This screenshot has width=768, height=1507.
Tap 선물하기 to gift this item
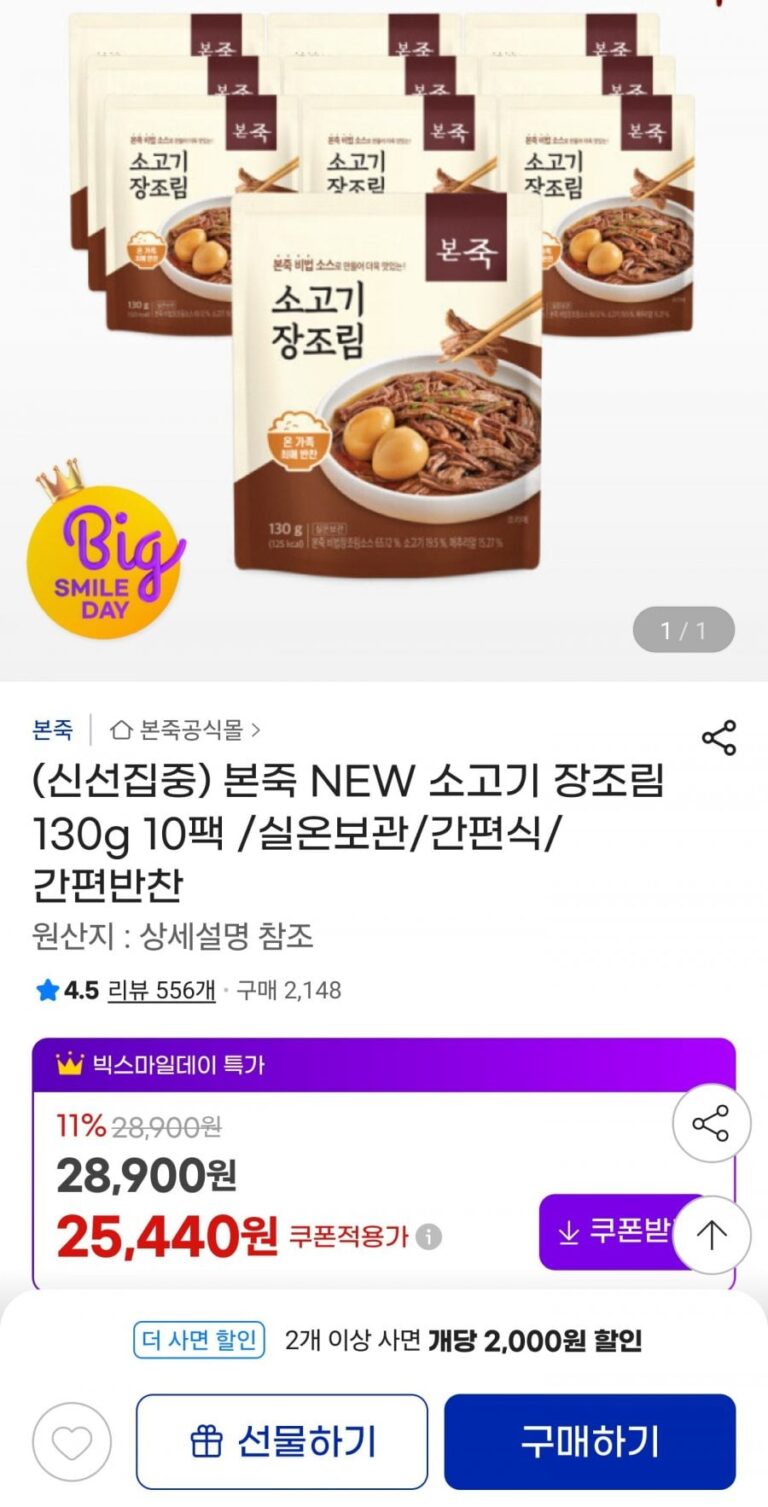[x=282, y=1442]
